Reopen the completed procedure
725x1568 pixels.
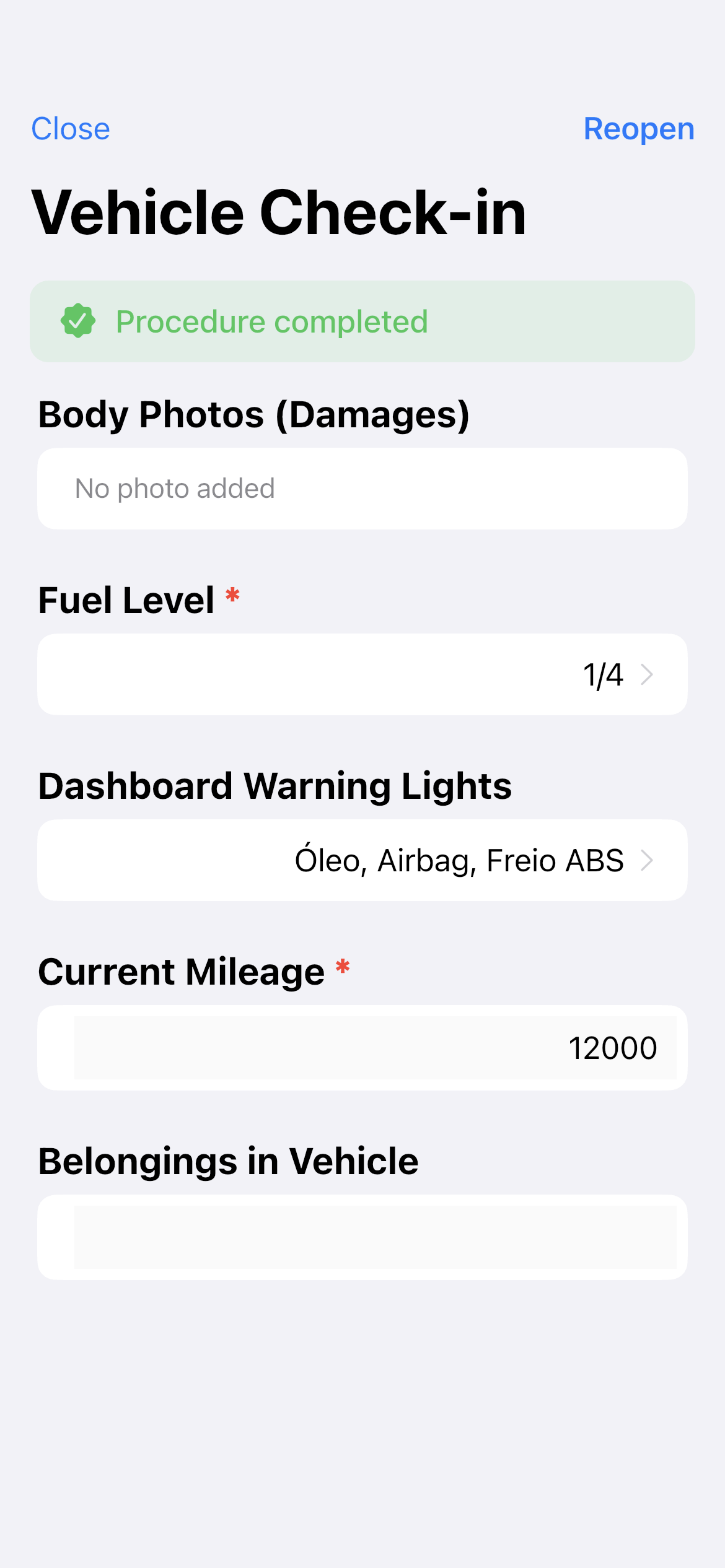(638, 129)
